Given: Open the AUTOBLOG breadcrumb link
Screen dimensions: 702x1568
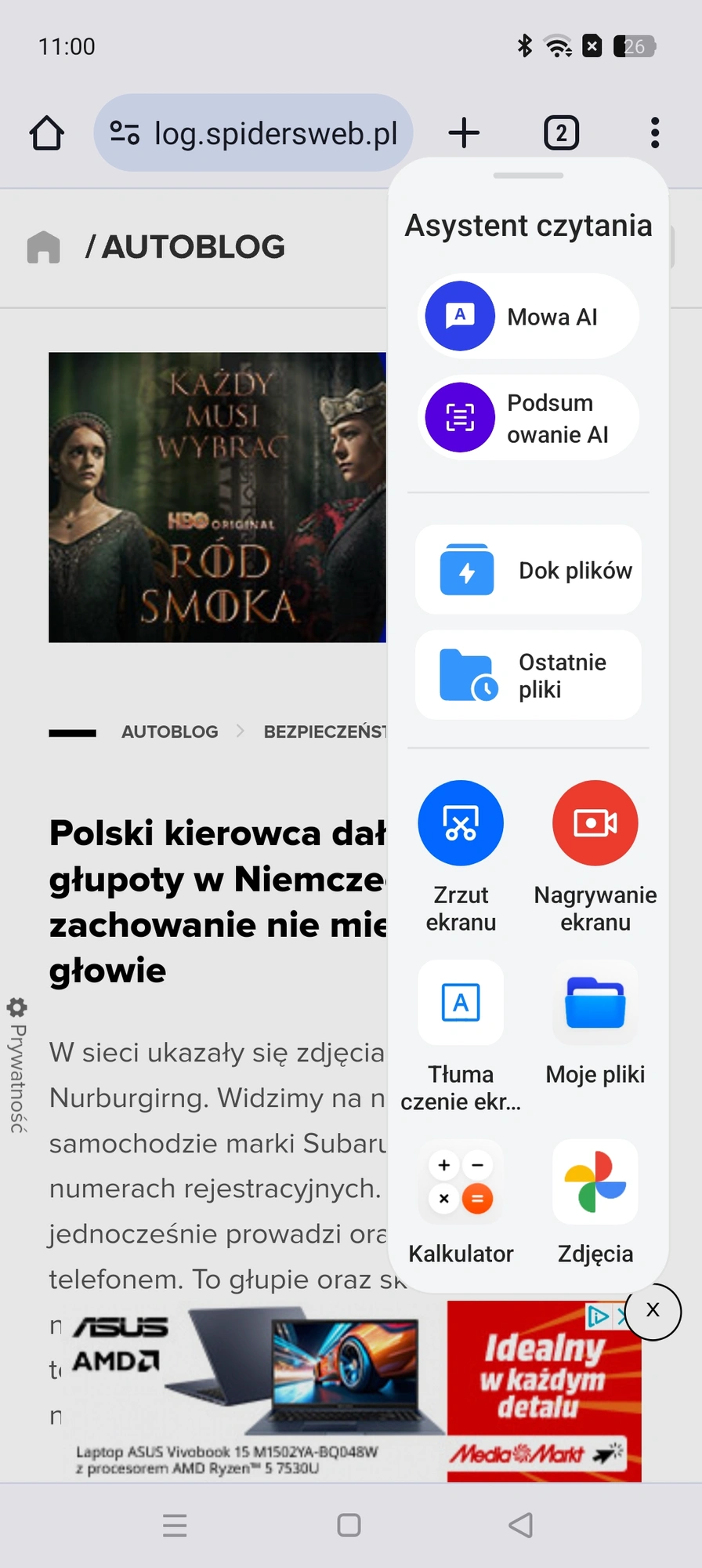Looking at the screenshot, I should point(170,731).
